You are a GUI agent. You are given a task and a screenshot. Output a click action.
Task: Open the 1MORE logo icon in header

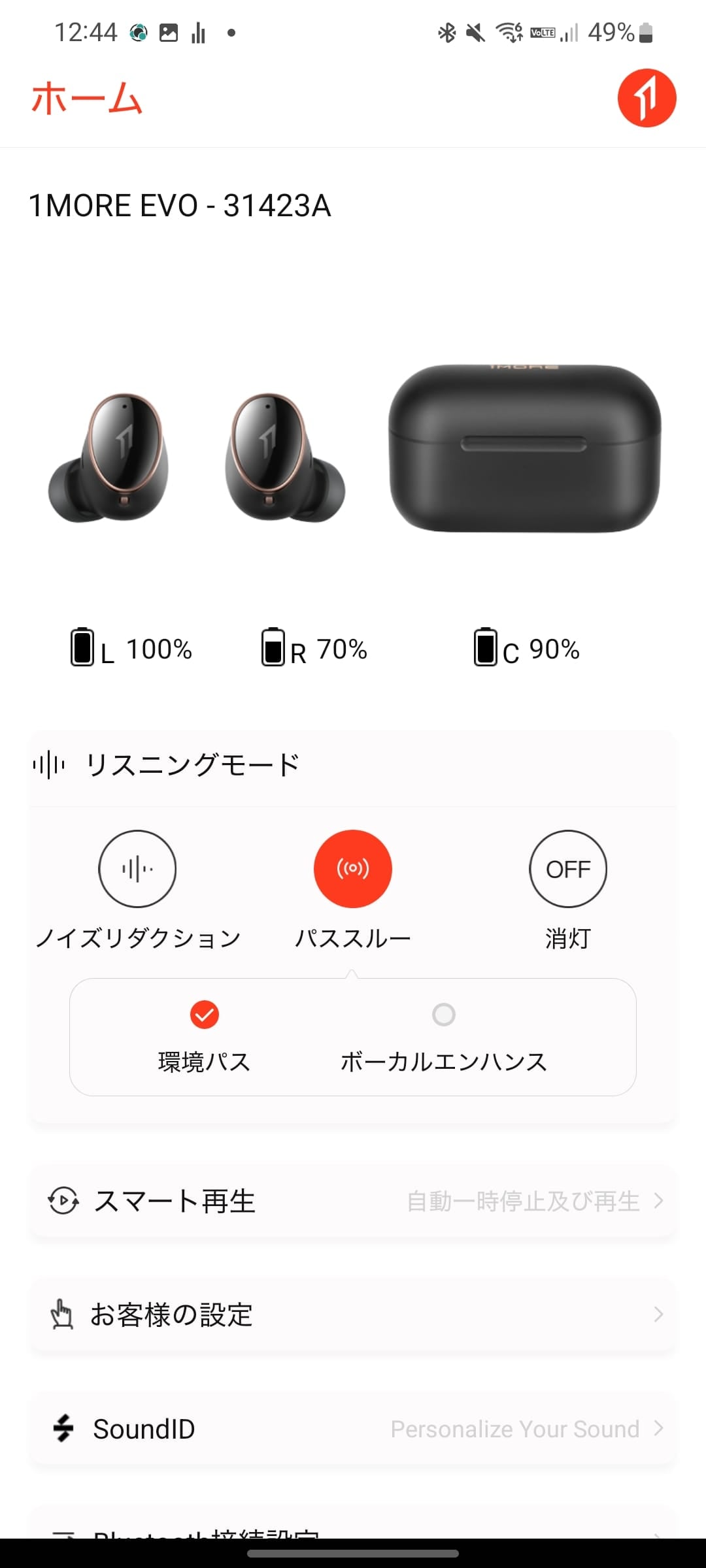[x=647, y=98]
